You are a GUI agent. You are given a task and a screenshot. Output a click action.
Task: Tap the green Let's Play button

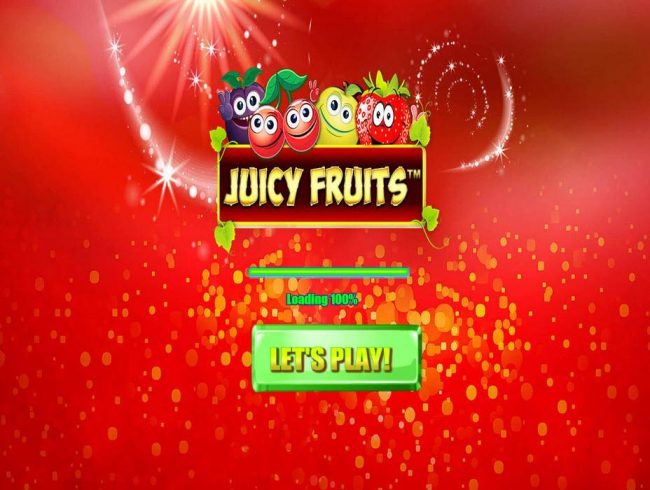[x=335, y=360]
